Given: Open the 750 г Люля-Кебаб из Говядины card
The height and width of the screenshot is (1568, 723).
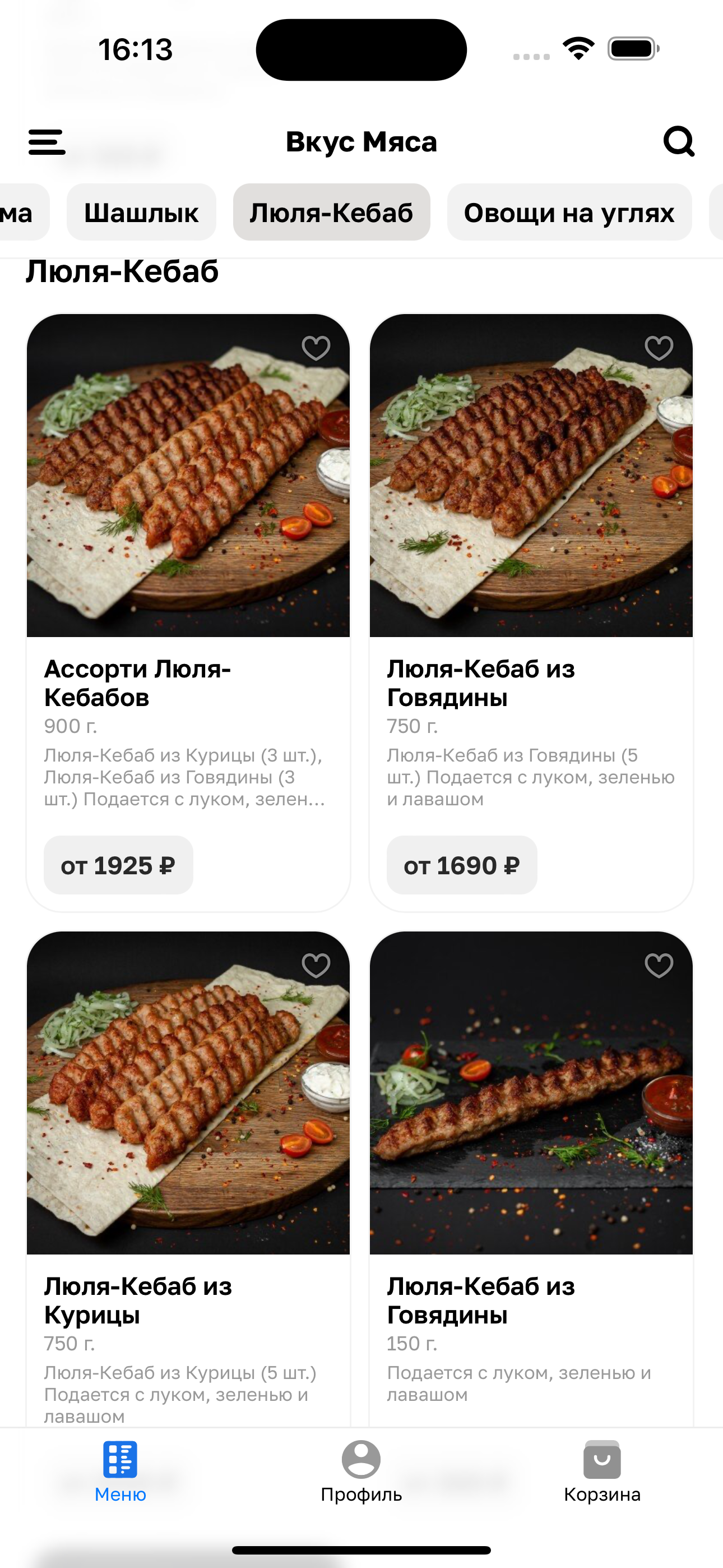Looking at the screenshot, I should (531, 682).
